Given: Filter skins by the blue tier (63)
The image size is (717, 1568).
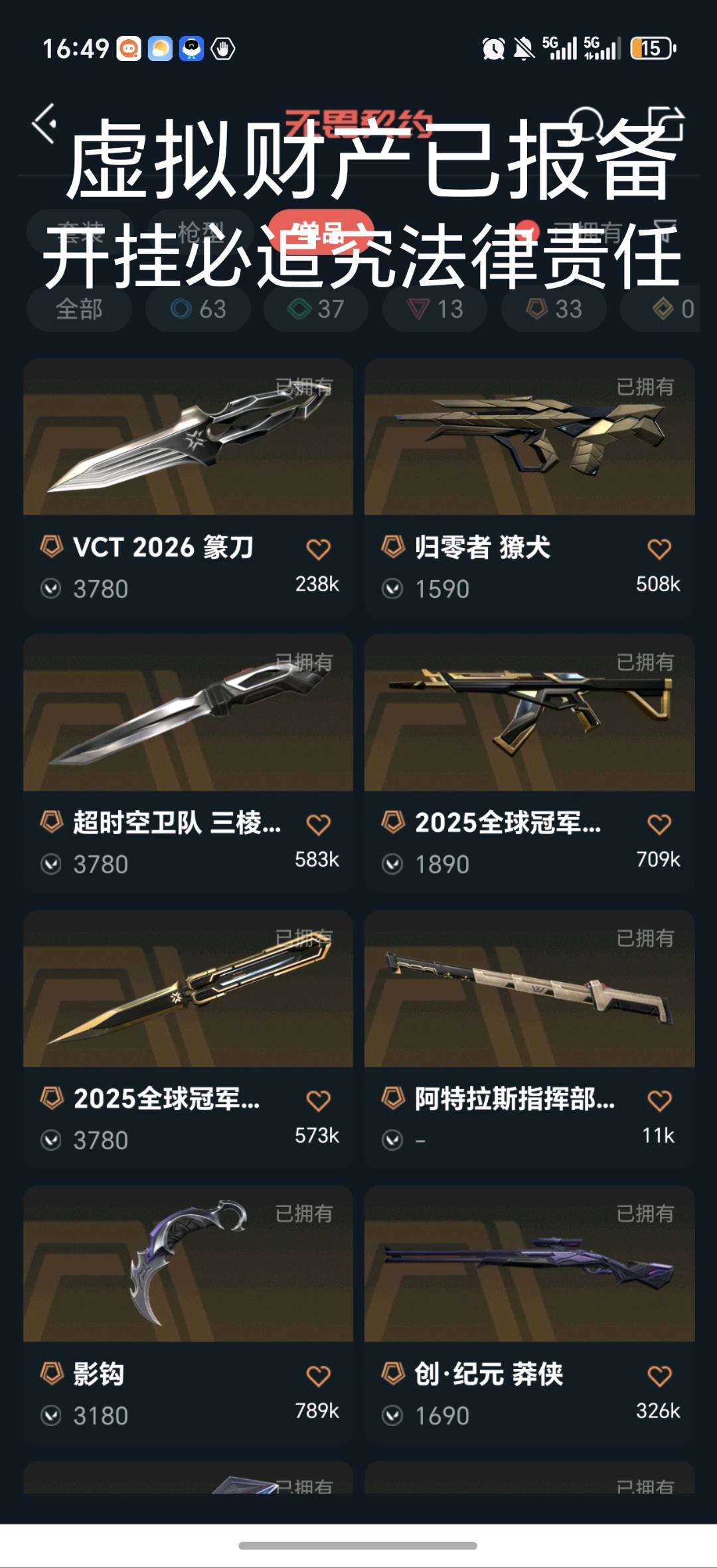Looking at the screenshot, I should pos(198,309).
